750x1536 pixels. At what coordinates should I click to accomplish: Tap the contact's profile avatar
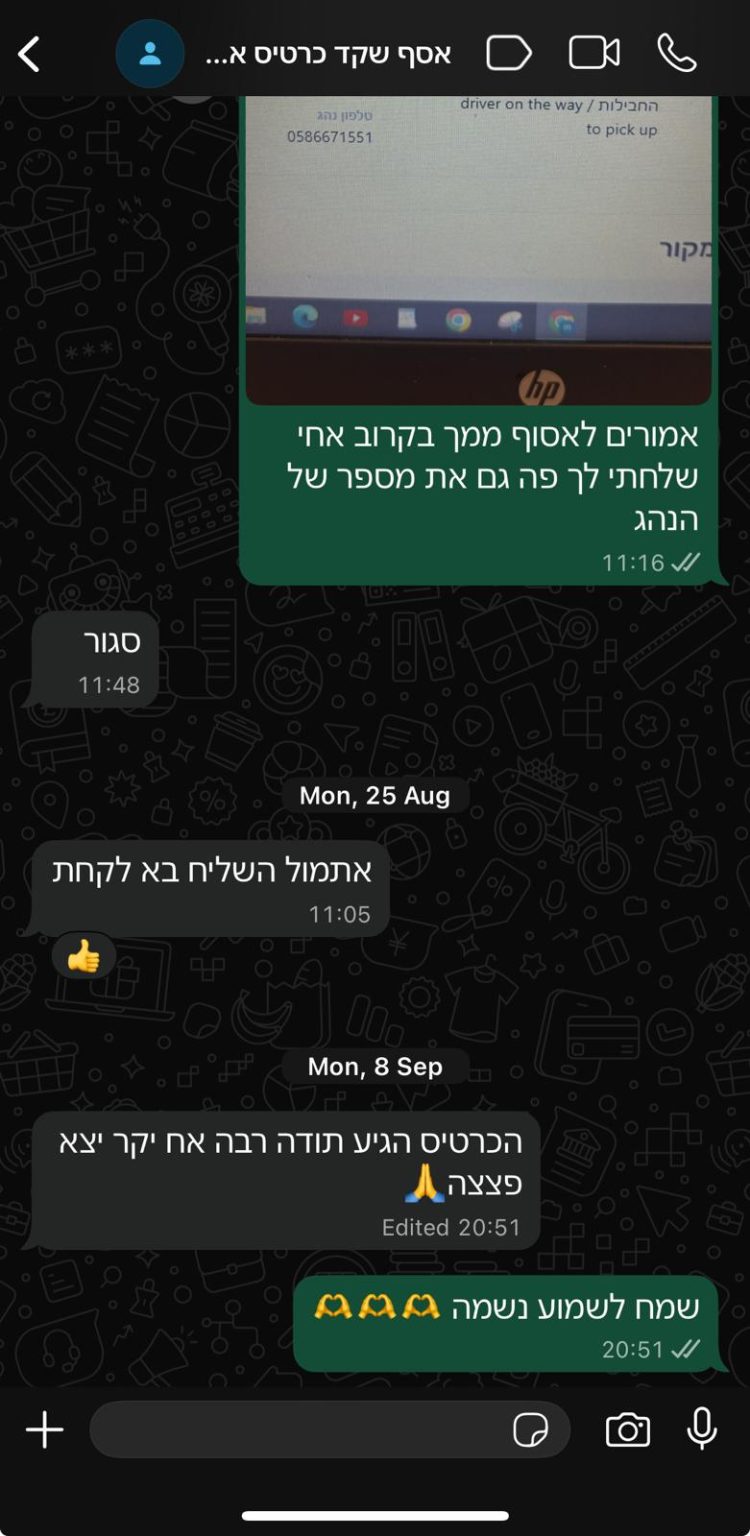coord(150,54)
